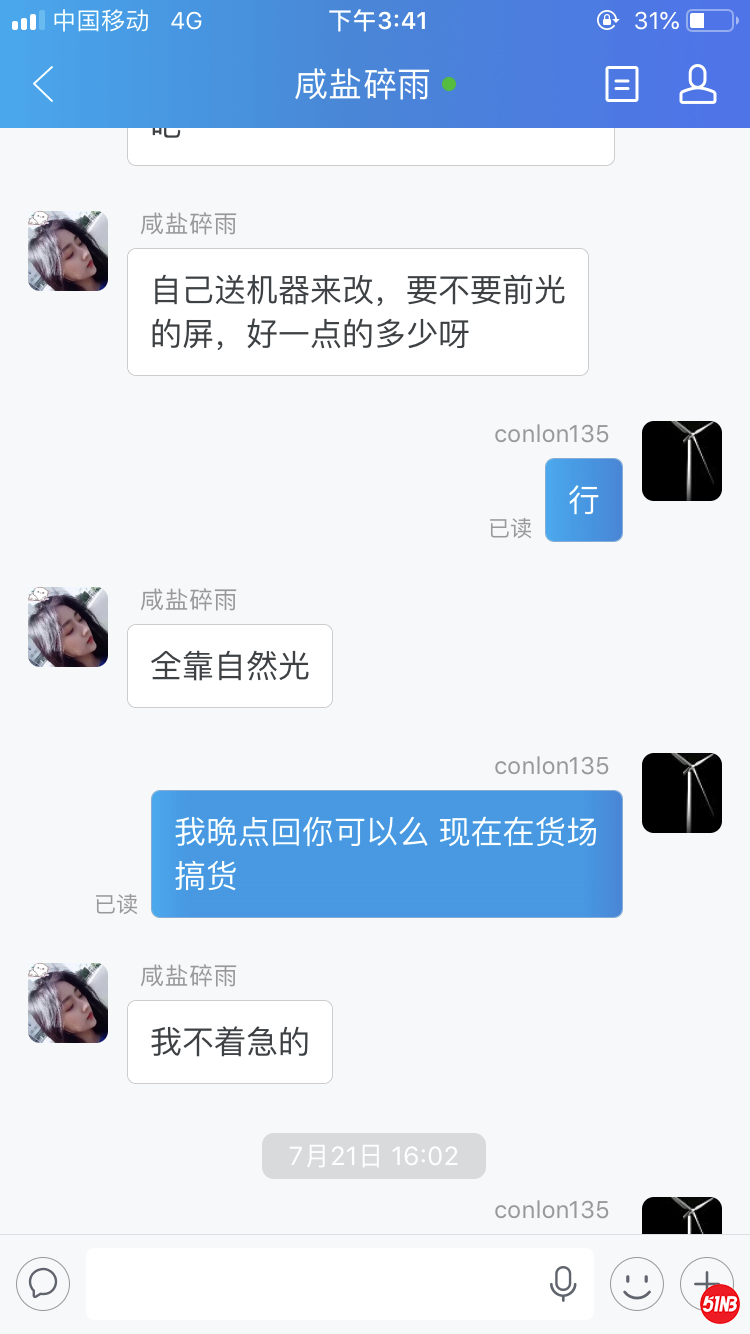
Task: Select the 我晚点回你 blue message
Action: coord(387,853)
